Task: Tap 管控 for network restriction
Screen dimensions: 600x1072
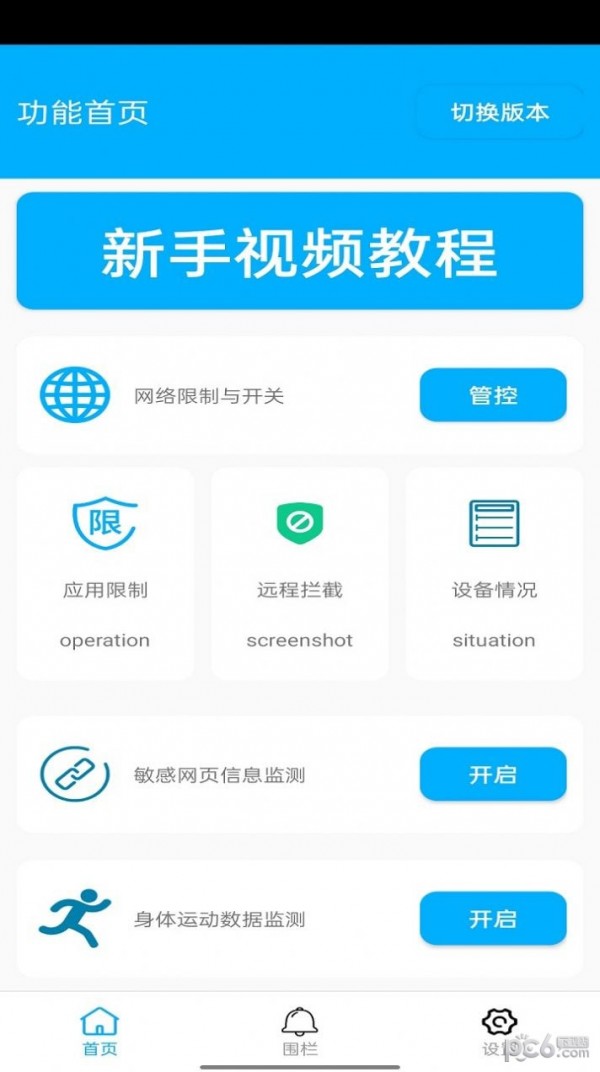Action: point(492,395)
